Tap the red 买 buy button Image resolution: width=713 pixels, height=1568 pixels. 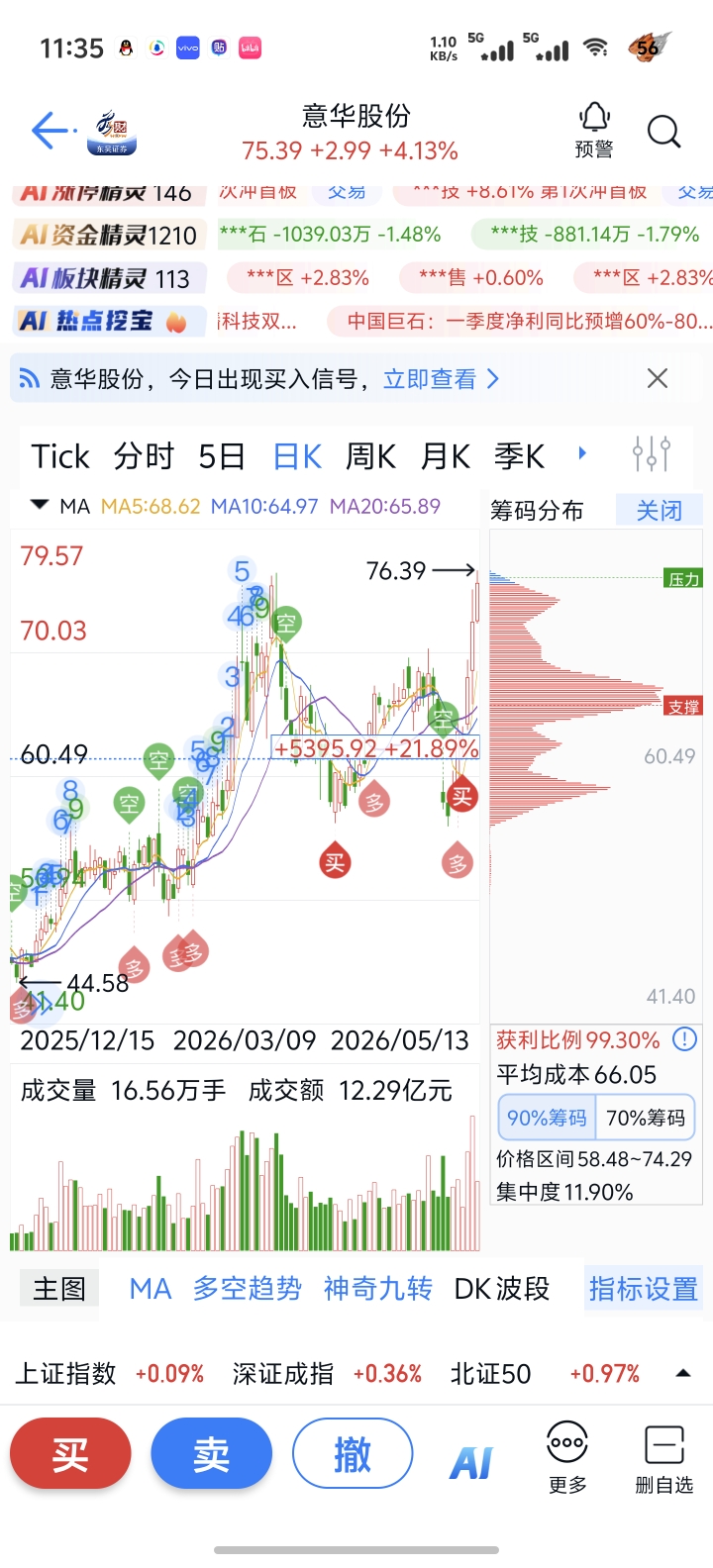70,1453
